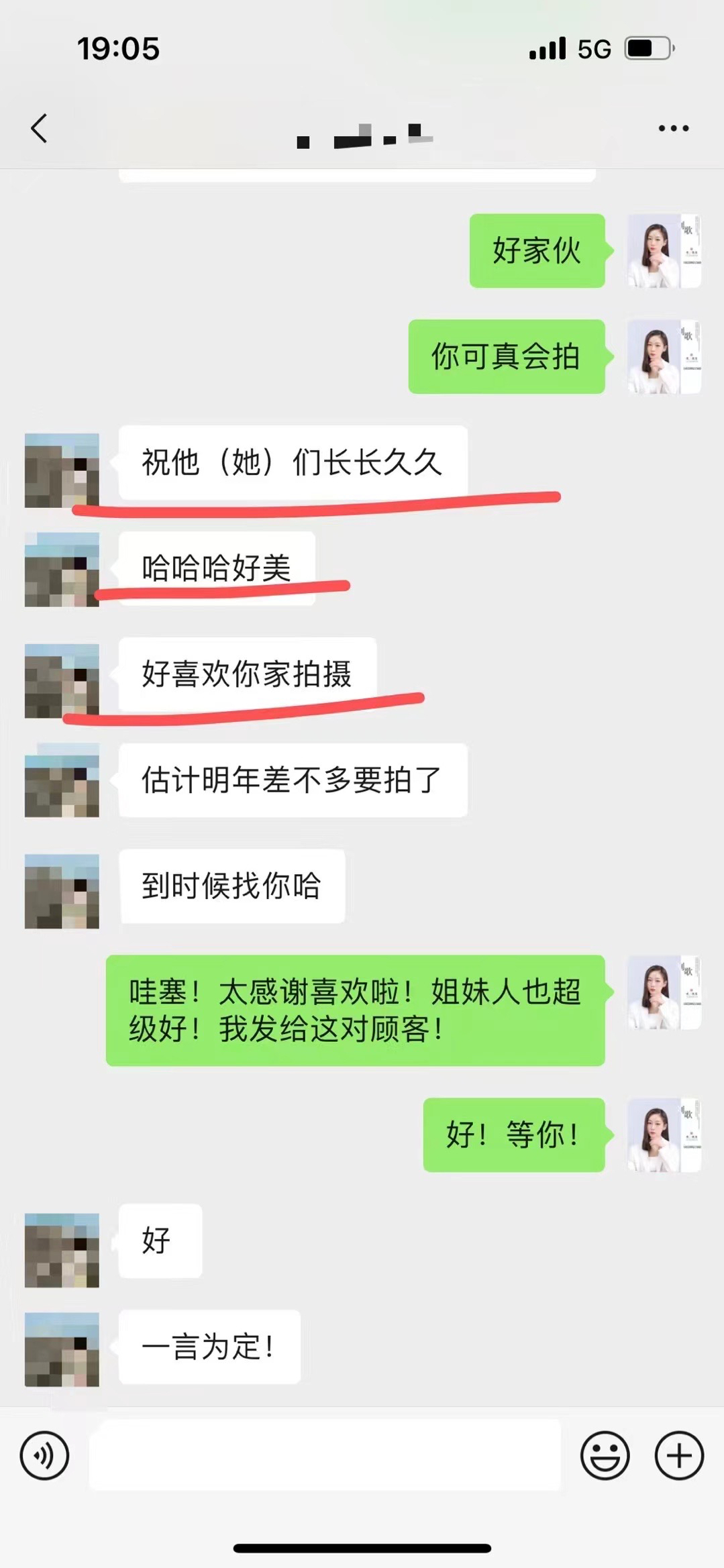Open the plus attachment menu

[x=679, y=1455]
